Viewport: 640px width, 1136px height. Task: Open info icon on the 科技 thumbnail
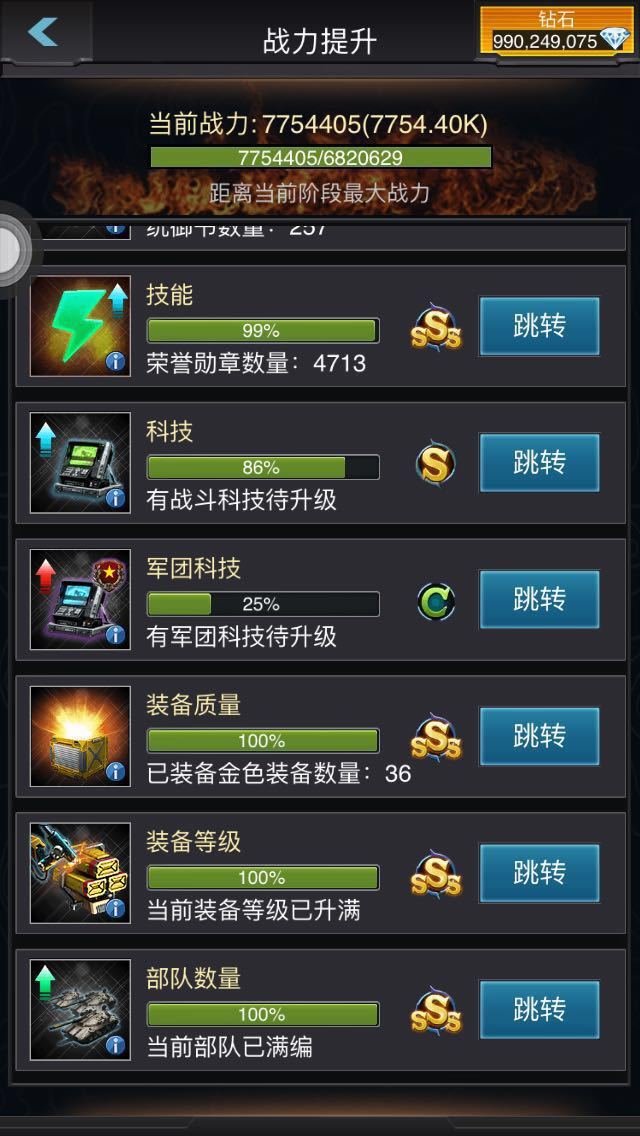116,498
